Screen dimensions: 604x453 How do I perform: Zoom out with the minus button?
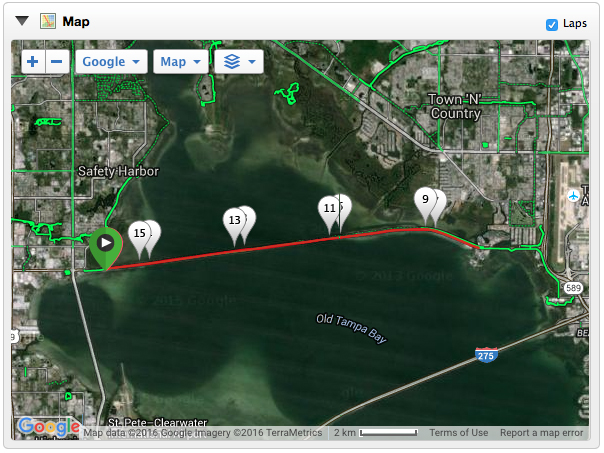click(57, 62)
